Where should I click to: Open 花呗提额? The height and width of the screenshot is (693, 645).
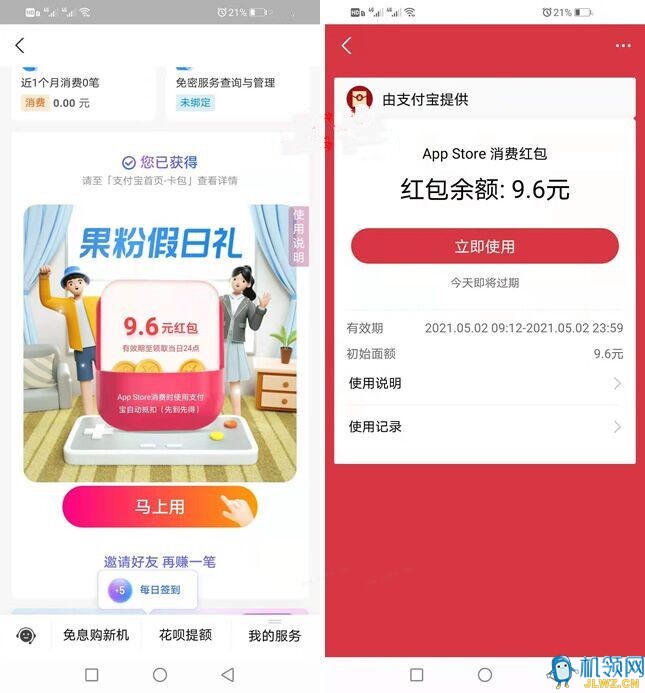click(185, 635)
